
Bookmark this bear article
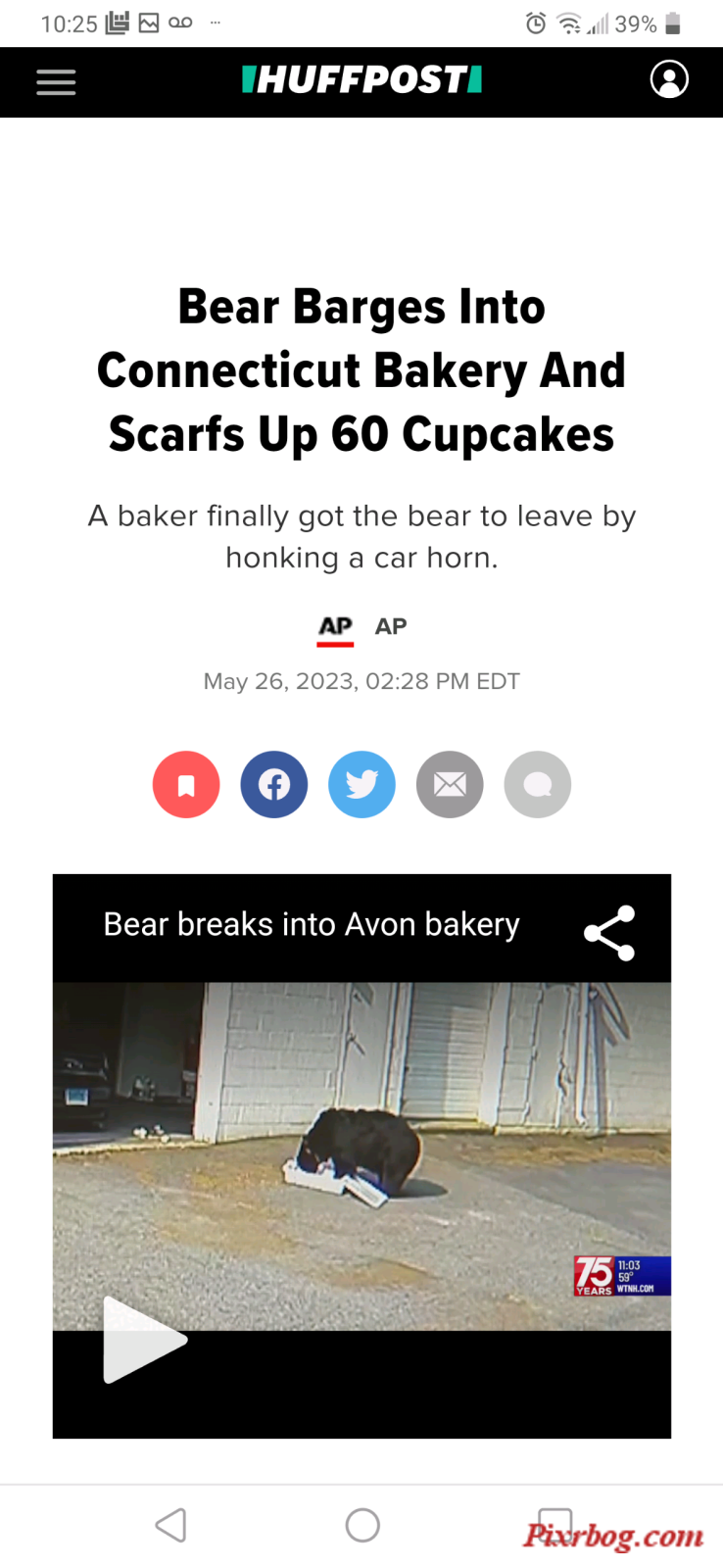(x=186, y=784)
